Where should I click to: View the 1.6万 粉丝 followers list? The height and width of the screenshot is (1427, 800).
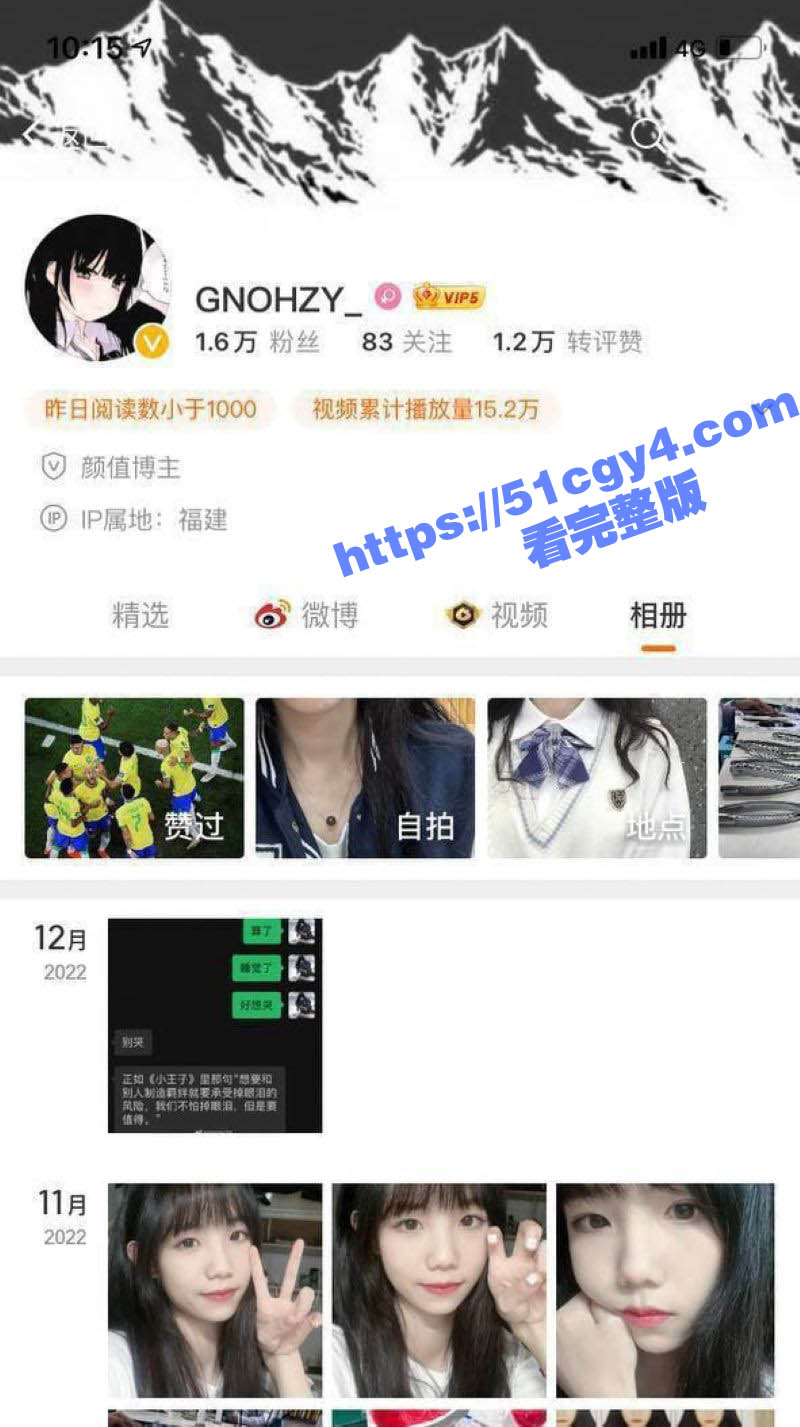click(x=257, y=342)
